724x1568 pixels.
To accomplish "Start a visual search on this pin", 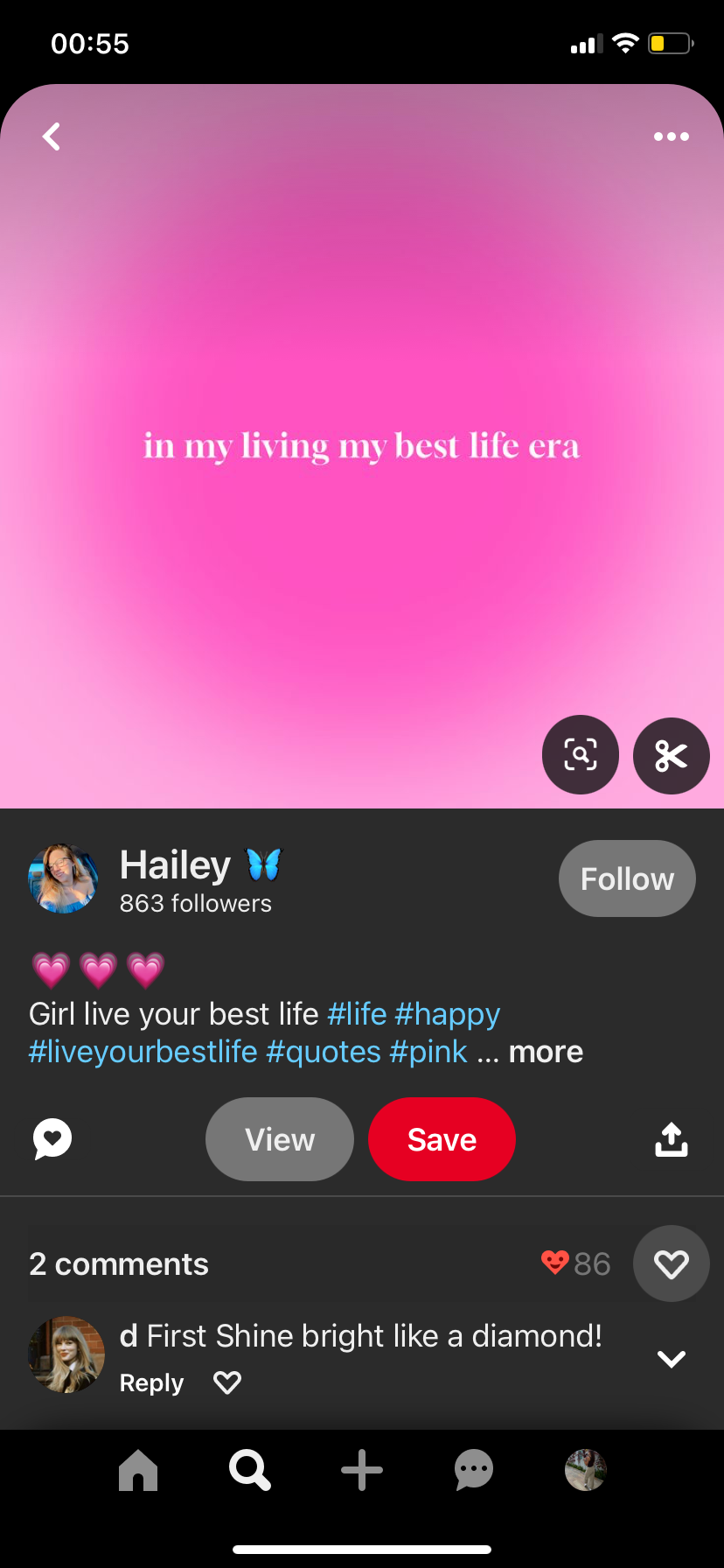I will [x=581, y=754].
